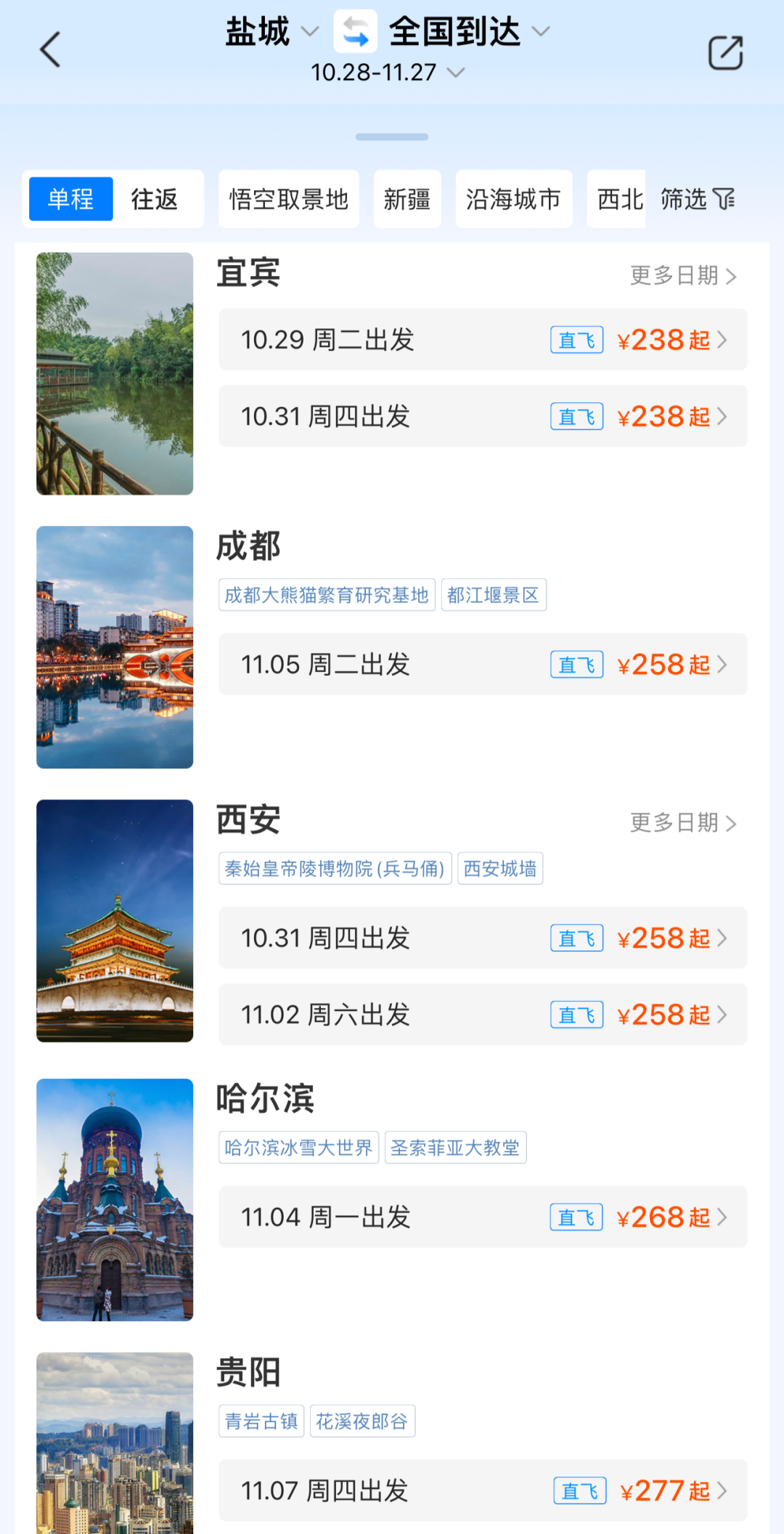Swap departure and destination cities
This screenshot has height=1534, width=784.
point(355,32)
